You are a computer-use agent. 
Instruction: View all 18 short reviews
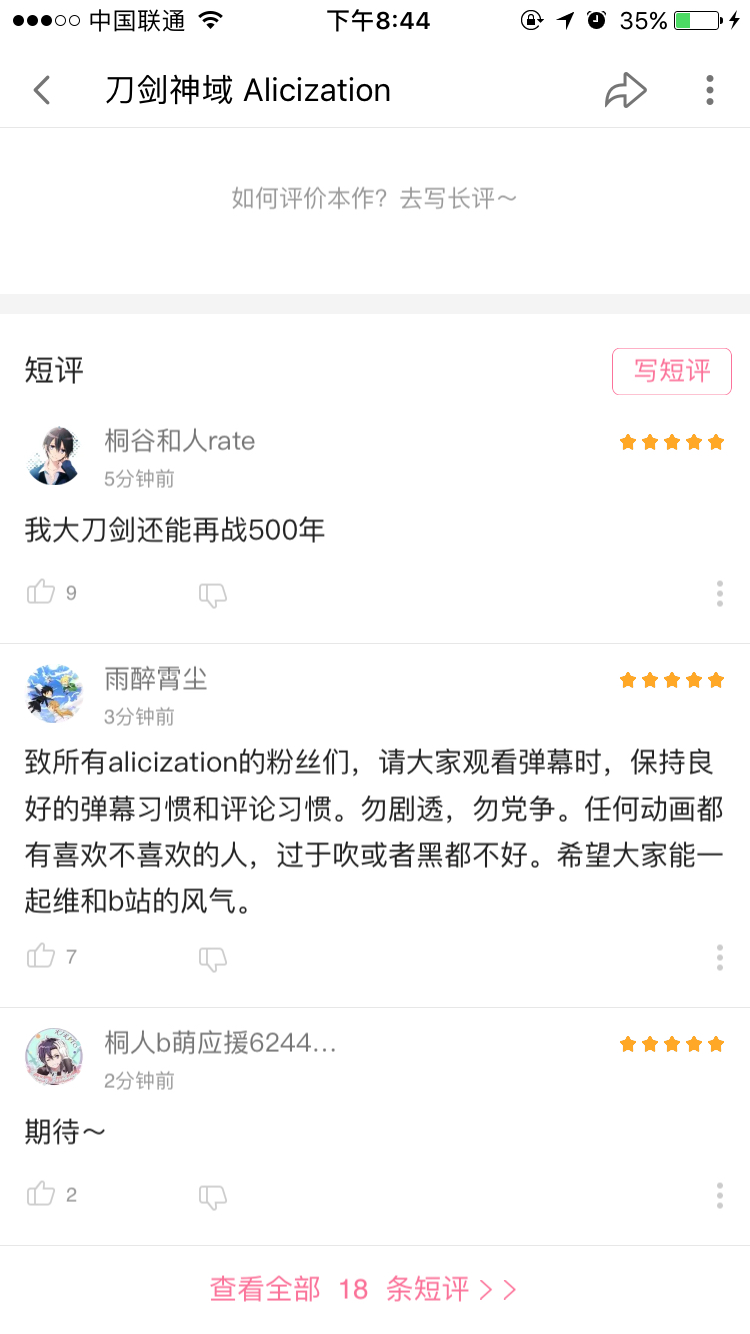(364, 1289)
